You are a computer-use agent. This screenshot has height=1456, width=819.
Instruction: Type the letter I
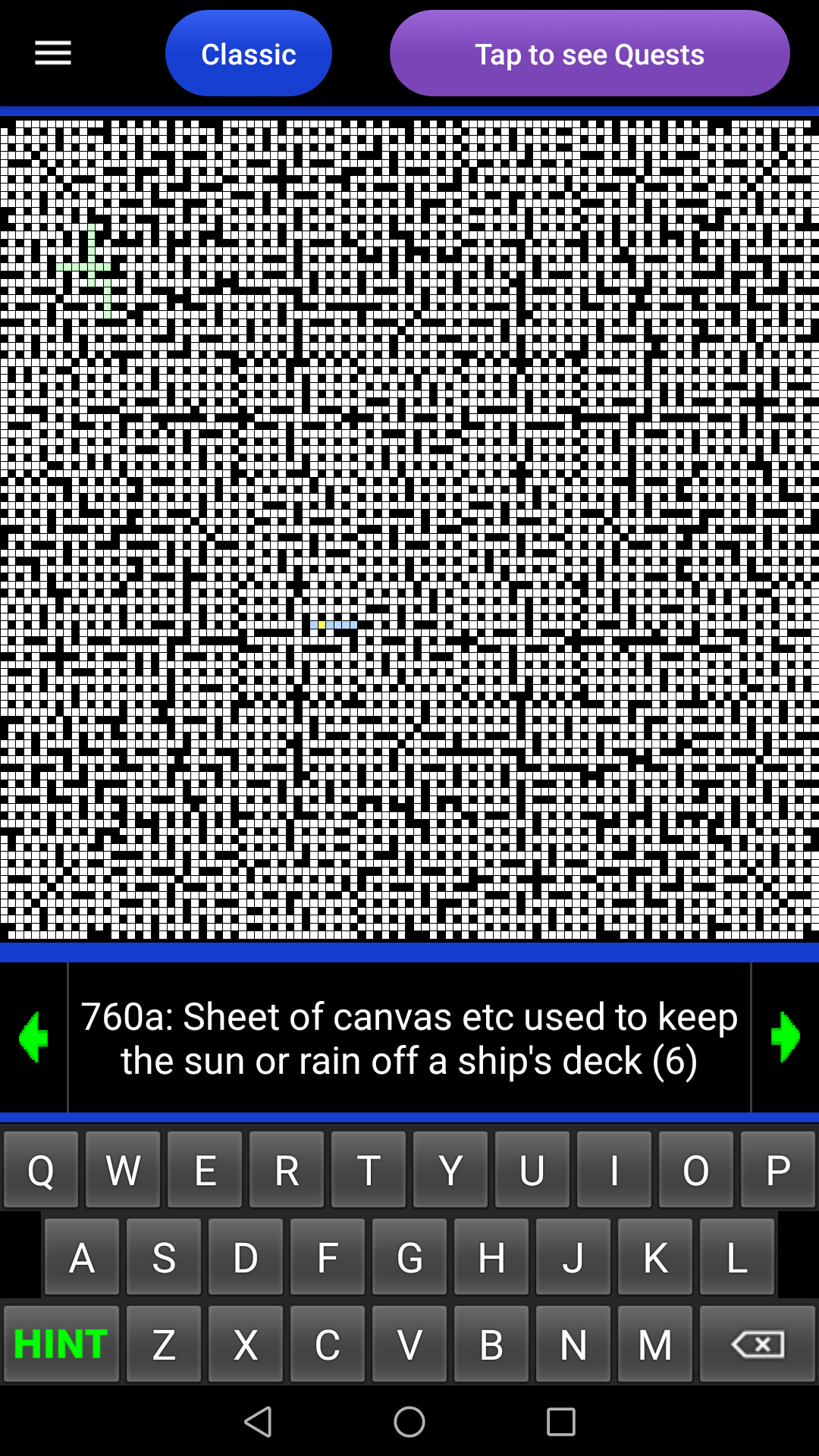click(x=614, y=1170)
